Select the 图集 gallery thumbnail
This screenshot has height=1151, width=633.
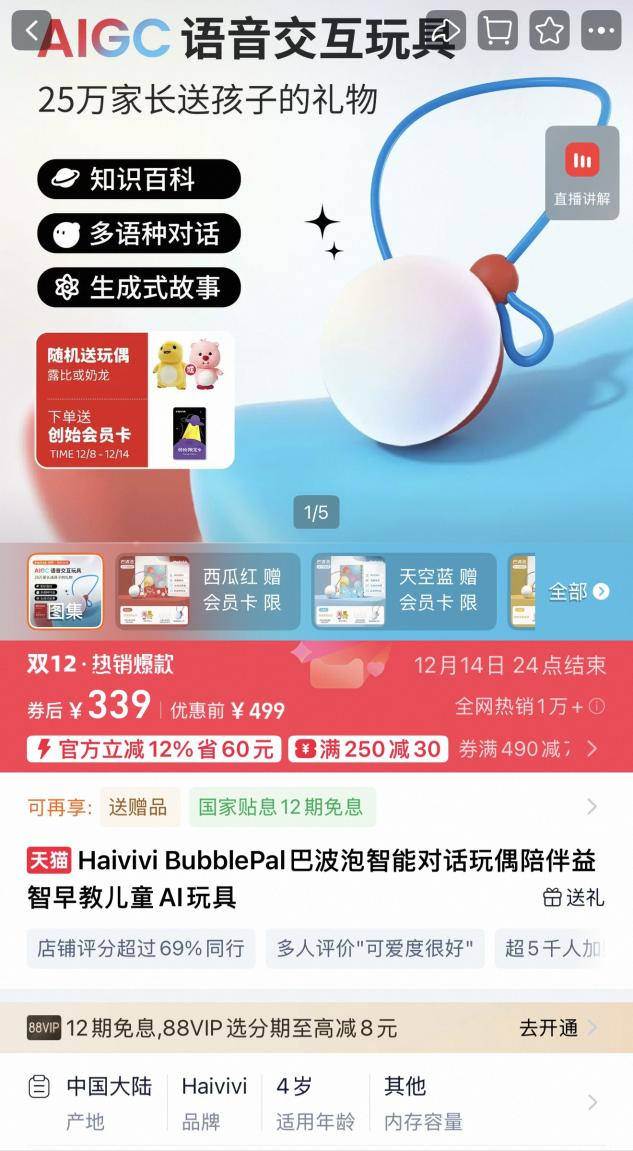[65, 591]
